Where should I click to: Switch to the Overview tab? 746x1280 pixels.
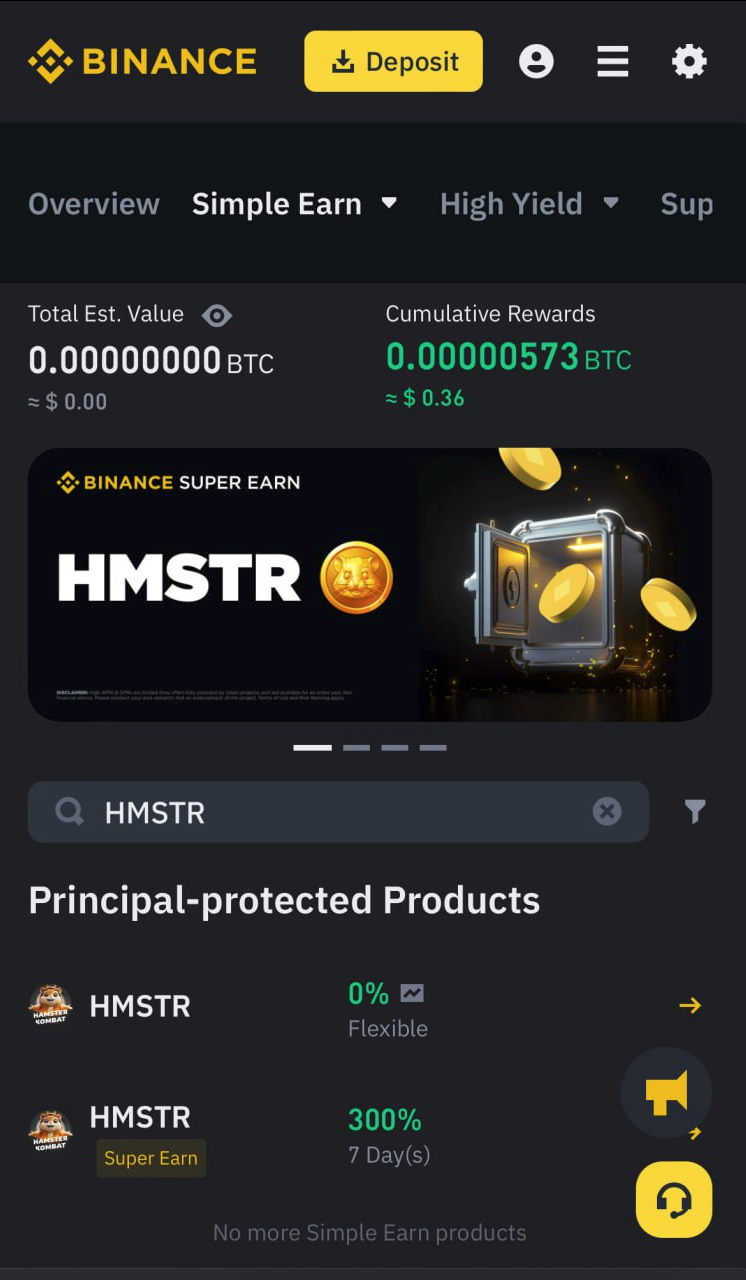coord(94,204)
